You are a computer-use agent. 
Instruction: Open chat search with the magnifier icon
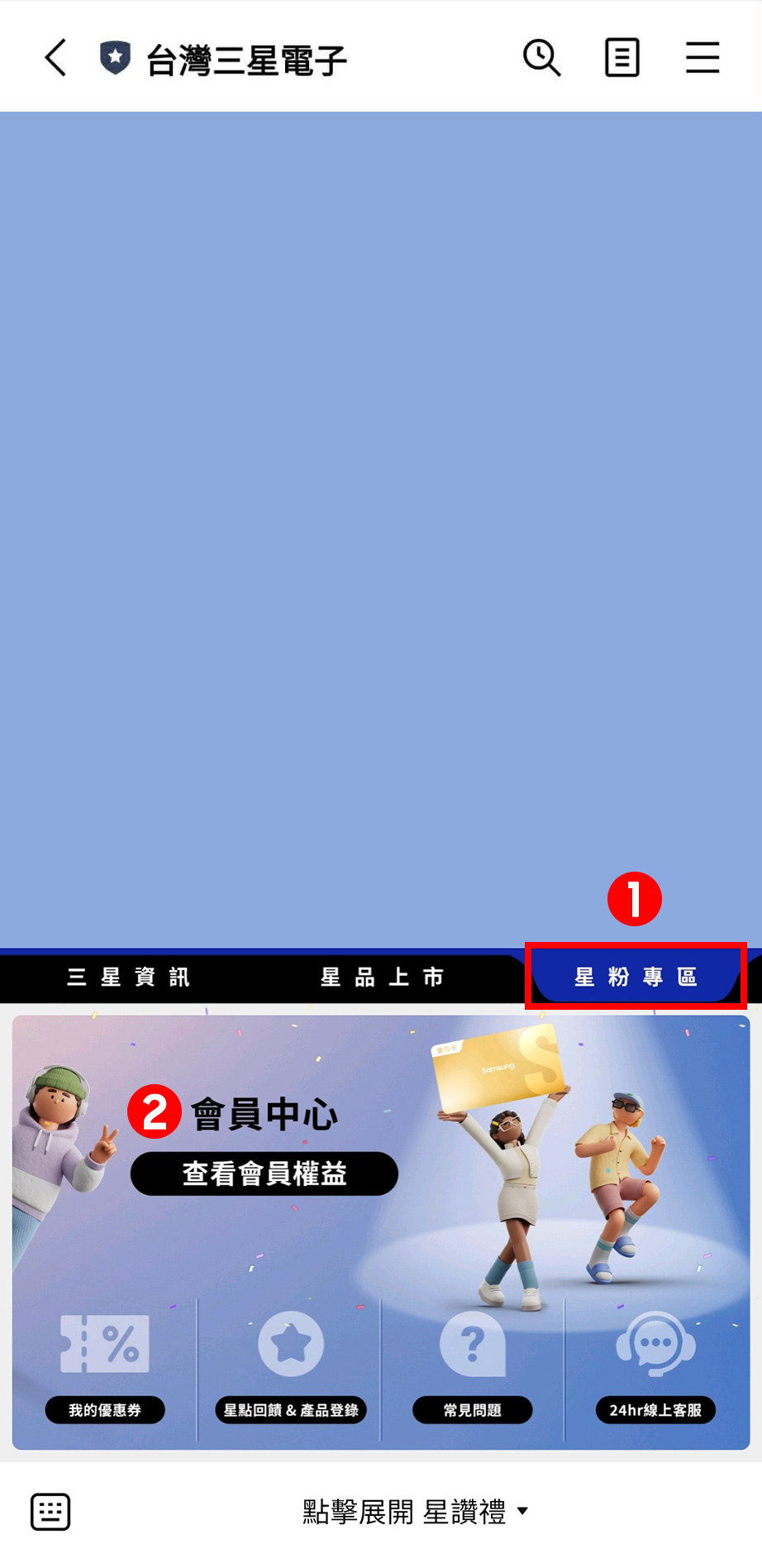(541, 58)
